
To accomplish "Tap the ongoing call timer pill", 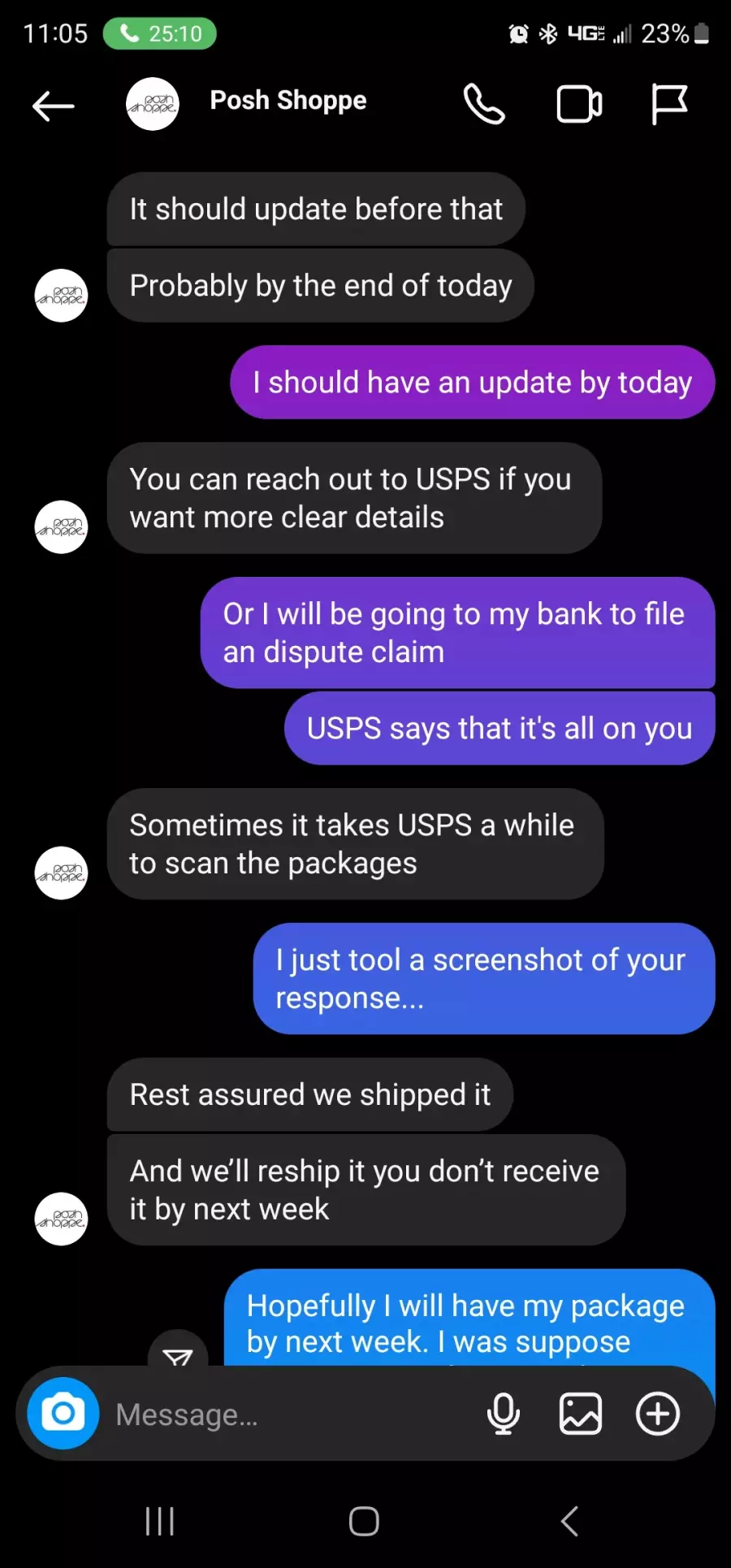I will coord(160,33).
